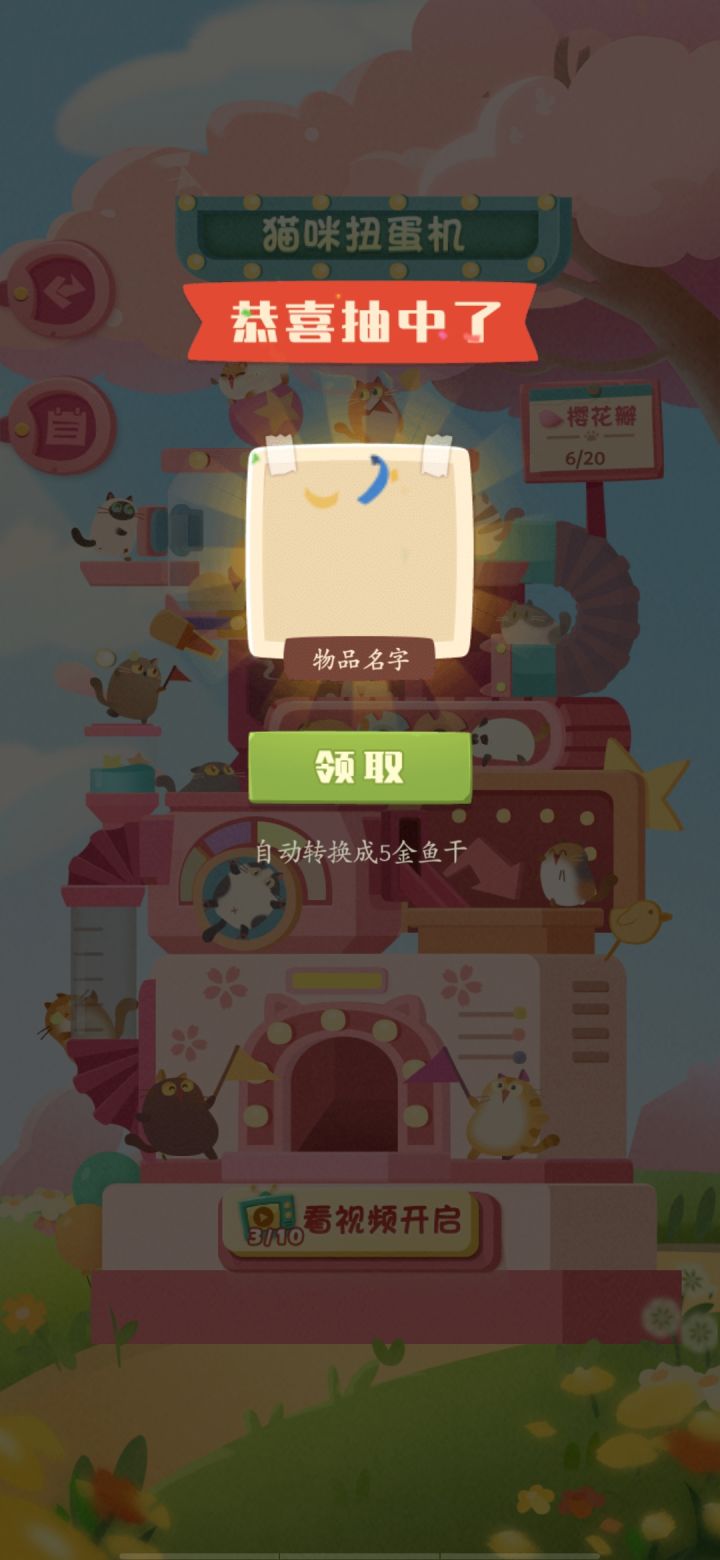Check the 6/20 petal progress counter
Image resolution: width=720 pixels, height=1560 pixels.
pyautogui.click(x=583, y=456)
